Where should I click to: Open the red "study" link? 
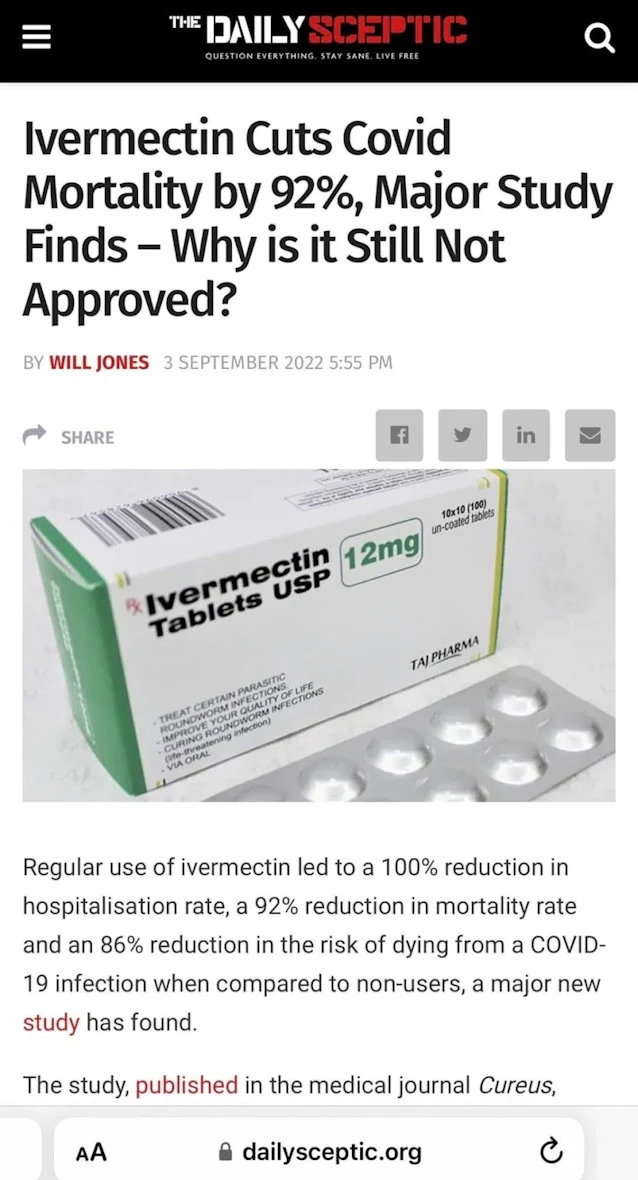[51, 1023]
